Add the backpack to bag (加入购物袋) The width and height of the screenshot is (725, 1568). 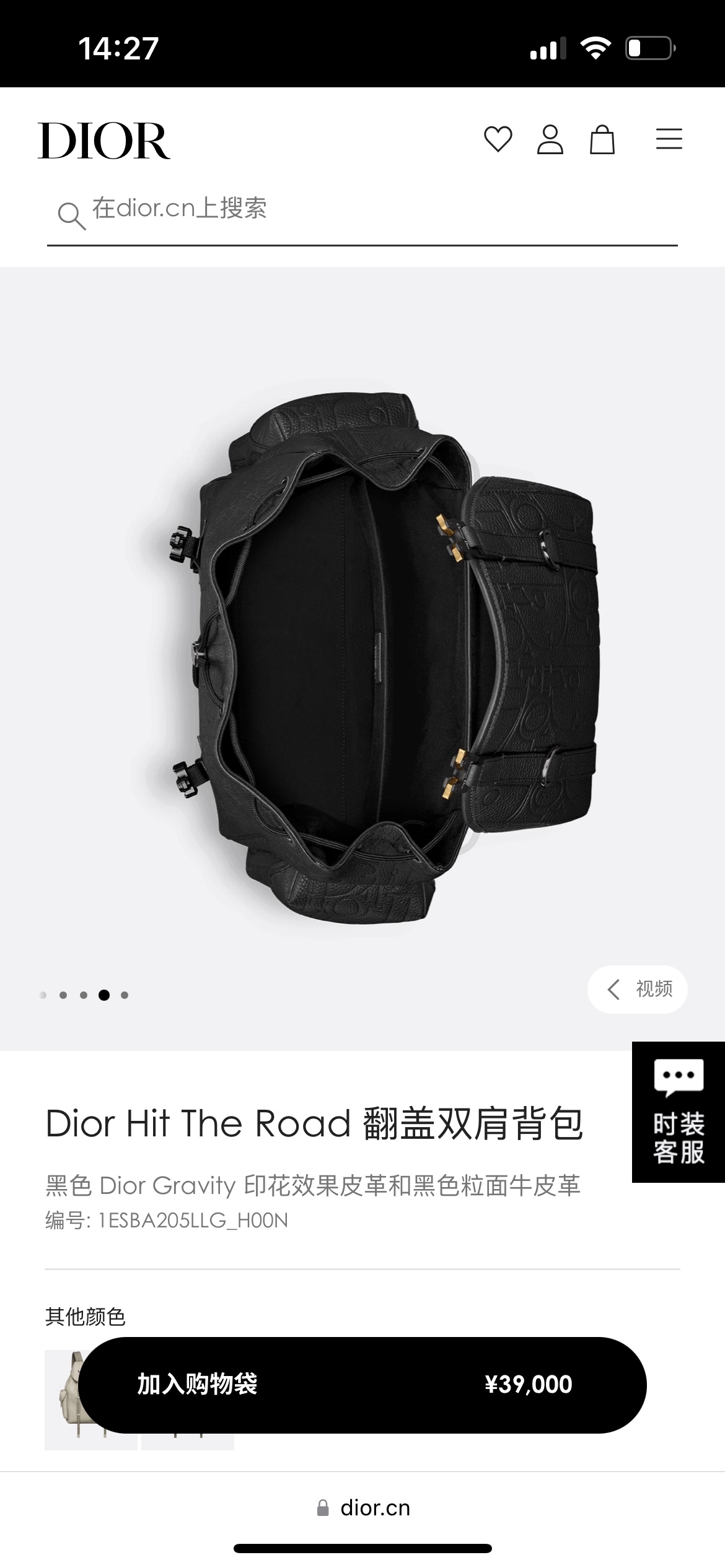(x=362, y=1385)
